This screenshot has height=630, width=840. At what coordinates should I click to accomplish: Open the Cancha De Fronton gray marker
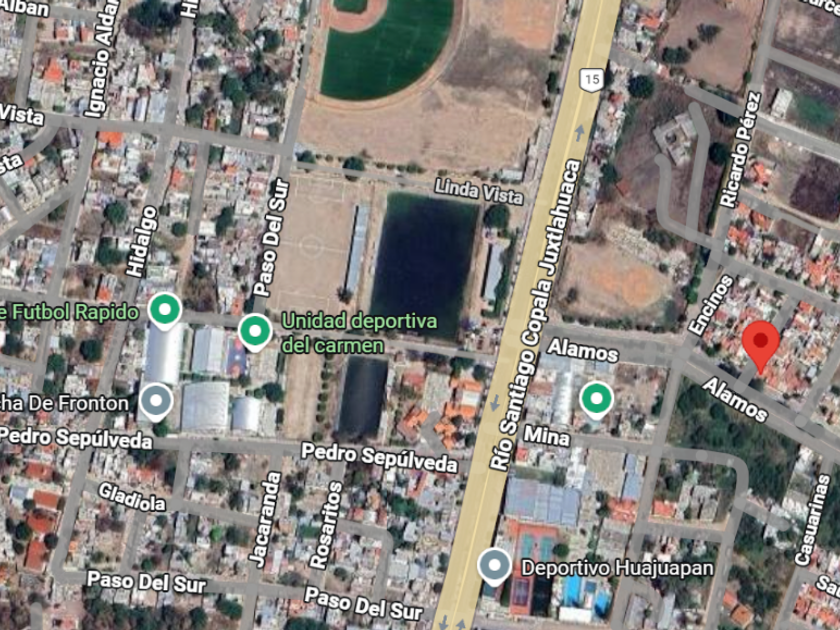(156, 402)
